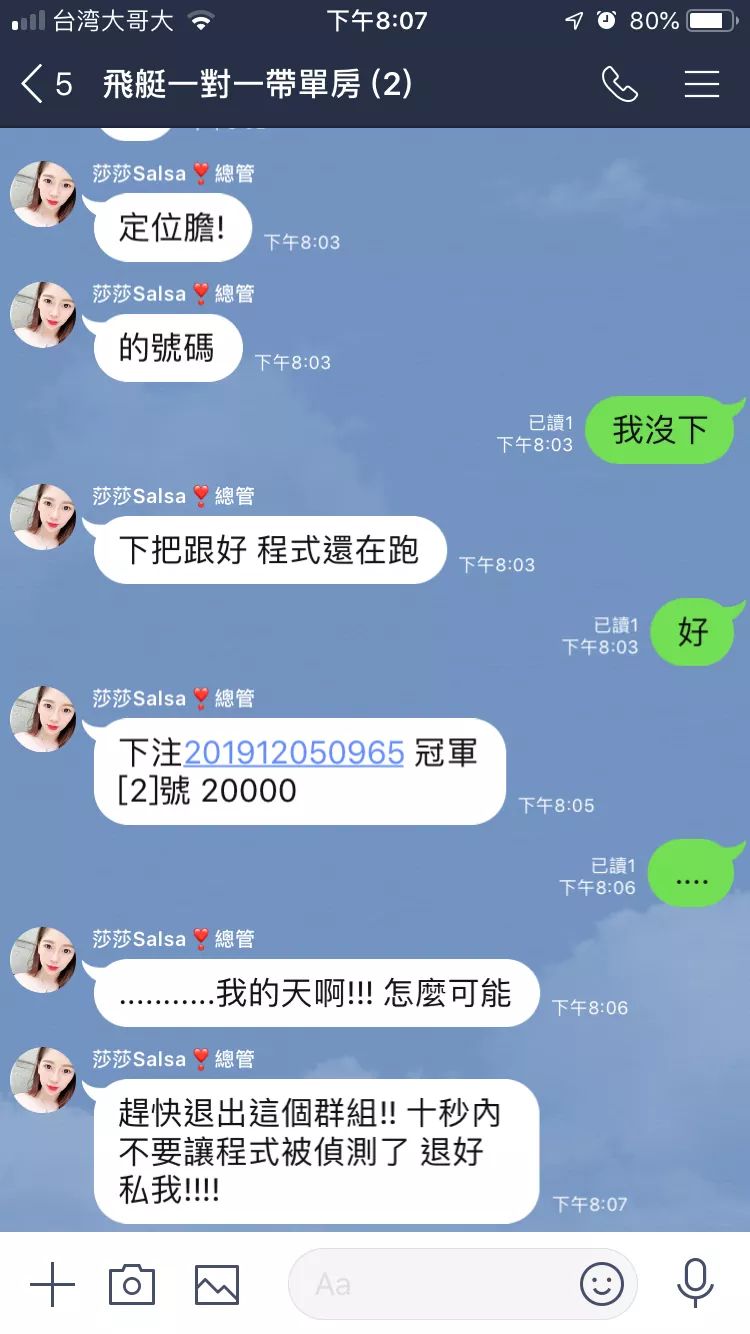Viewport: 750px width, 1334px height.
Task: Open the plus attachment menu
Action: point(52,1284)
